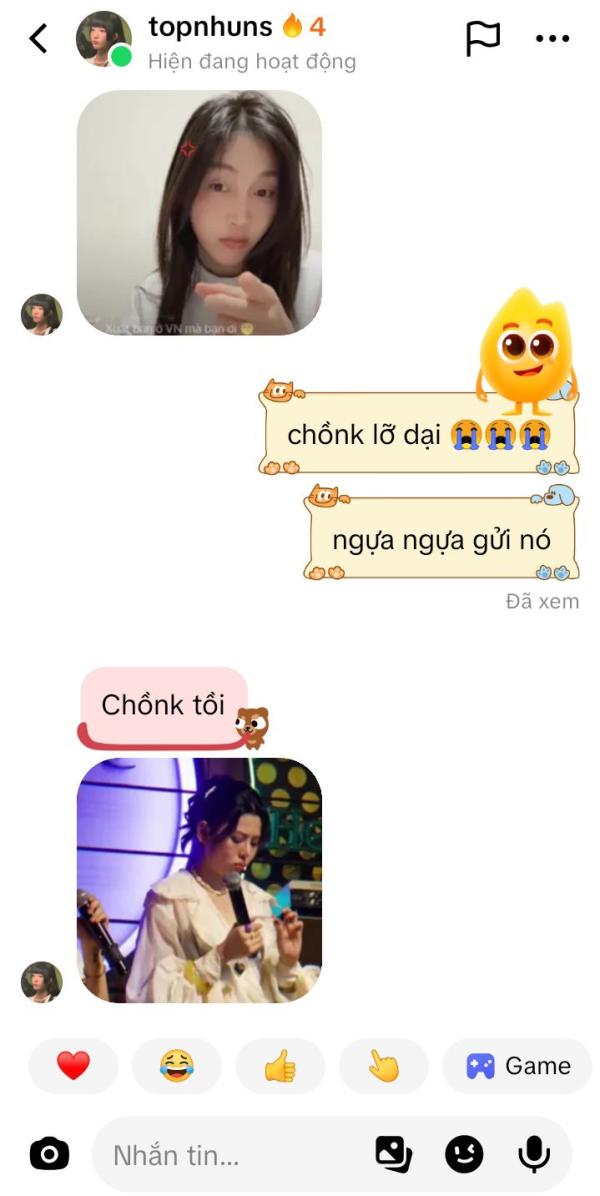
Task: Open topnhuns profile from header avatar
Action: (104, 38)
